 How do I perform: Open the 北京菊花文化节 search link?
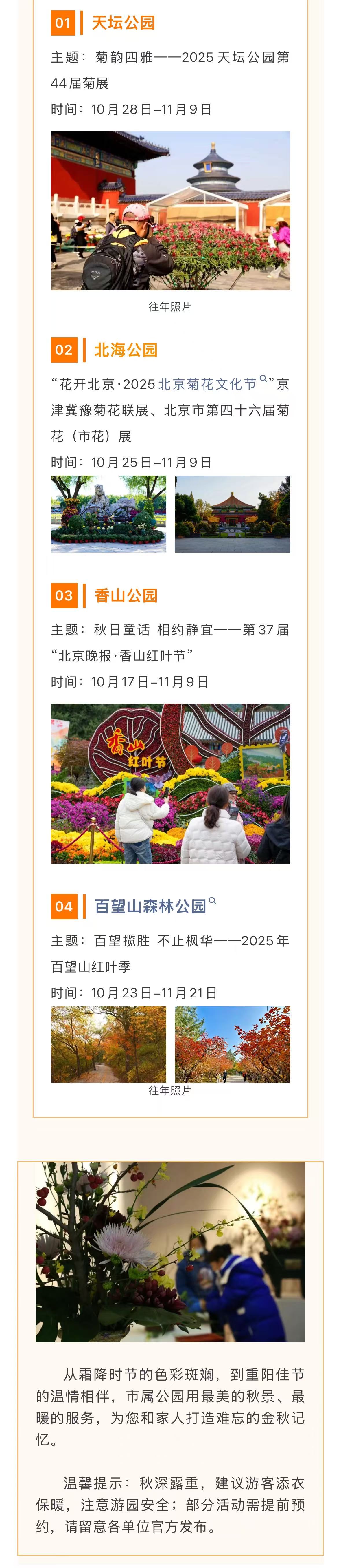(207, 384)
